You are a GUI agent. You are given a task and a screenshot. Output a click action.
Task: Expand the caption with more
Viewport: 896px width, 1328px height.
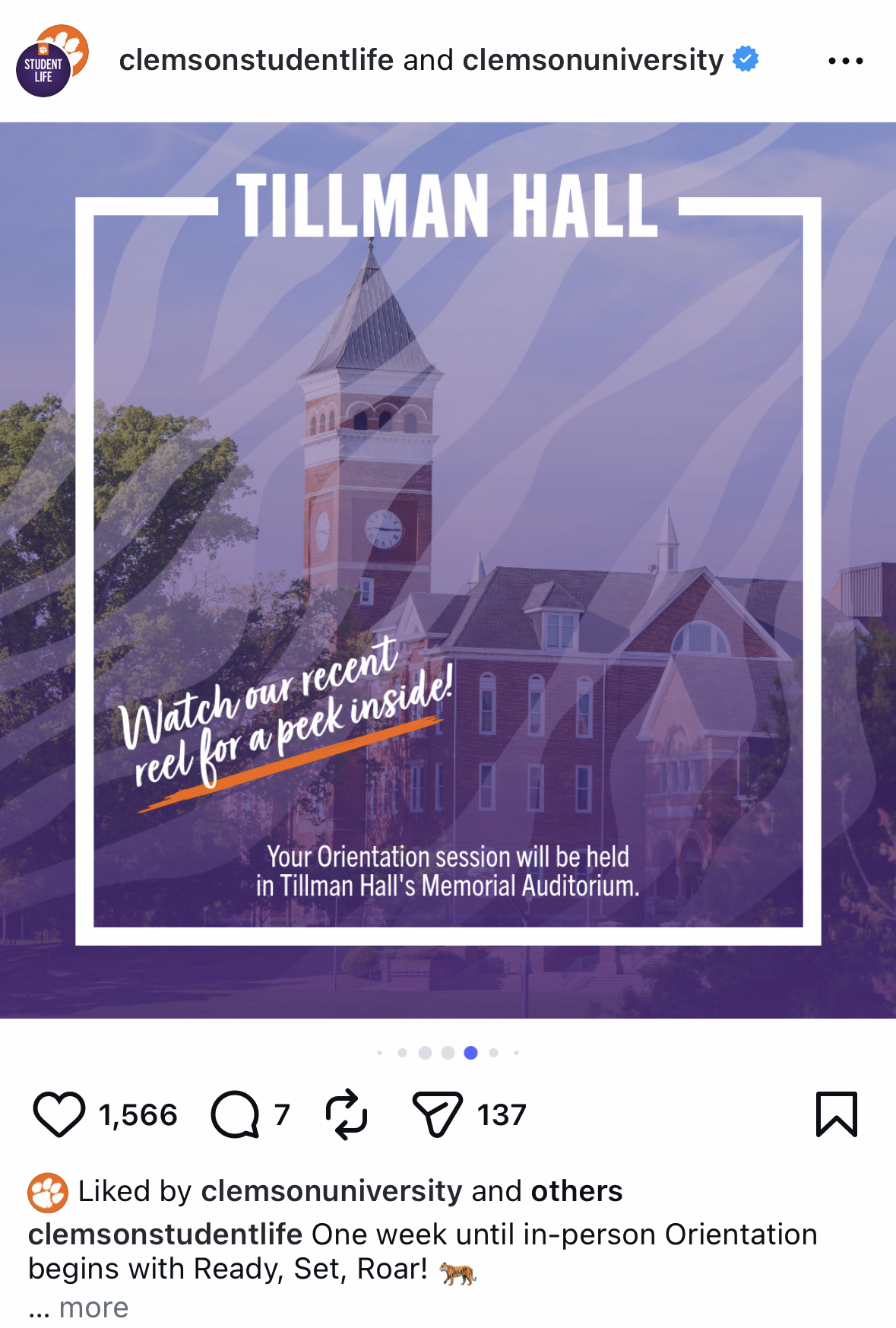[93, 1307]
